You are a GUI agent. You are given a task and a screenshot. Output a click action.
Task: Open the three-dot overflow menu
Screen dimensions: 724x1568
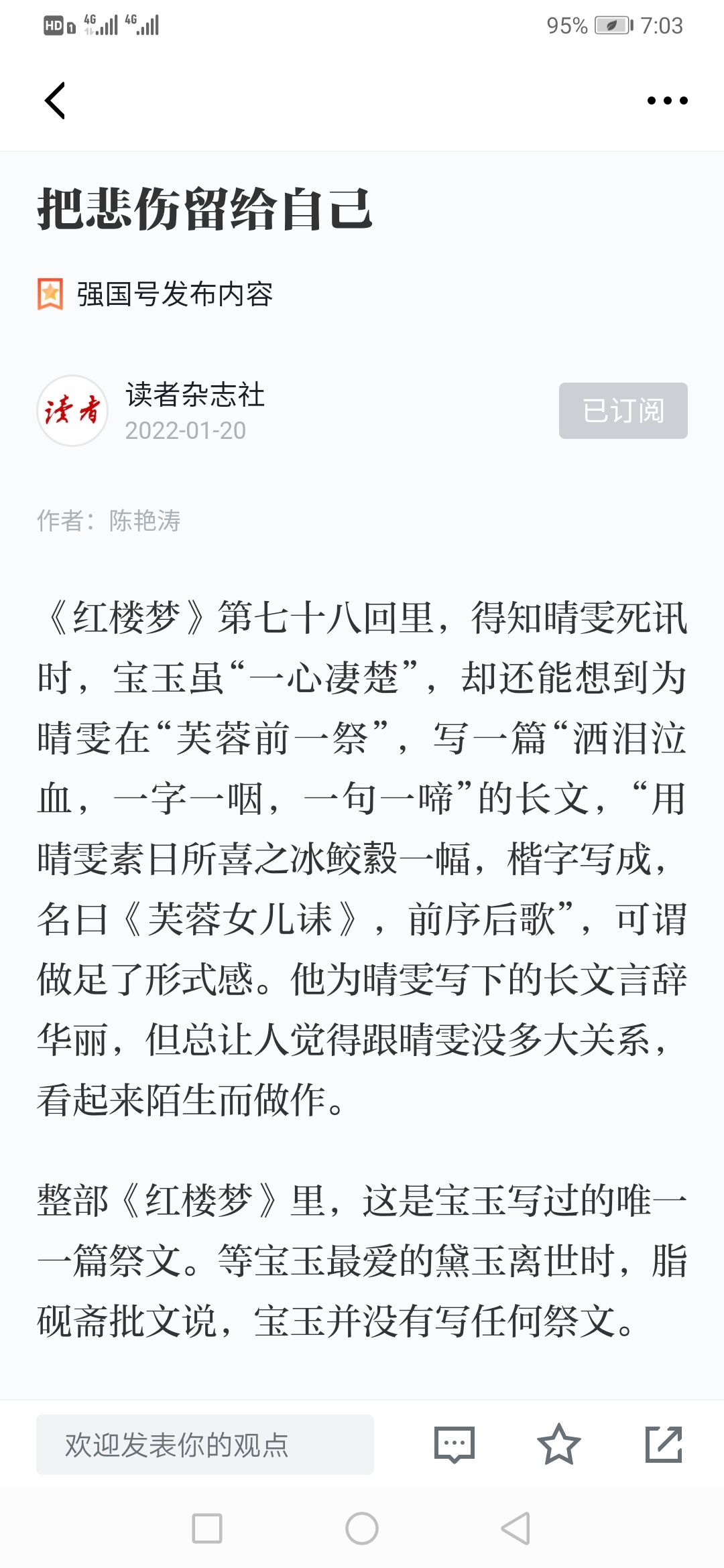coord(667,101)
